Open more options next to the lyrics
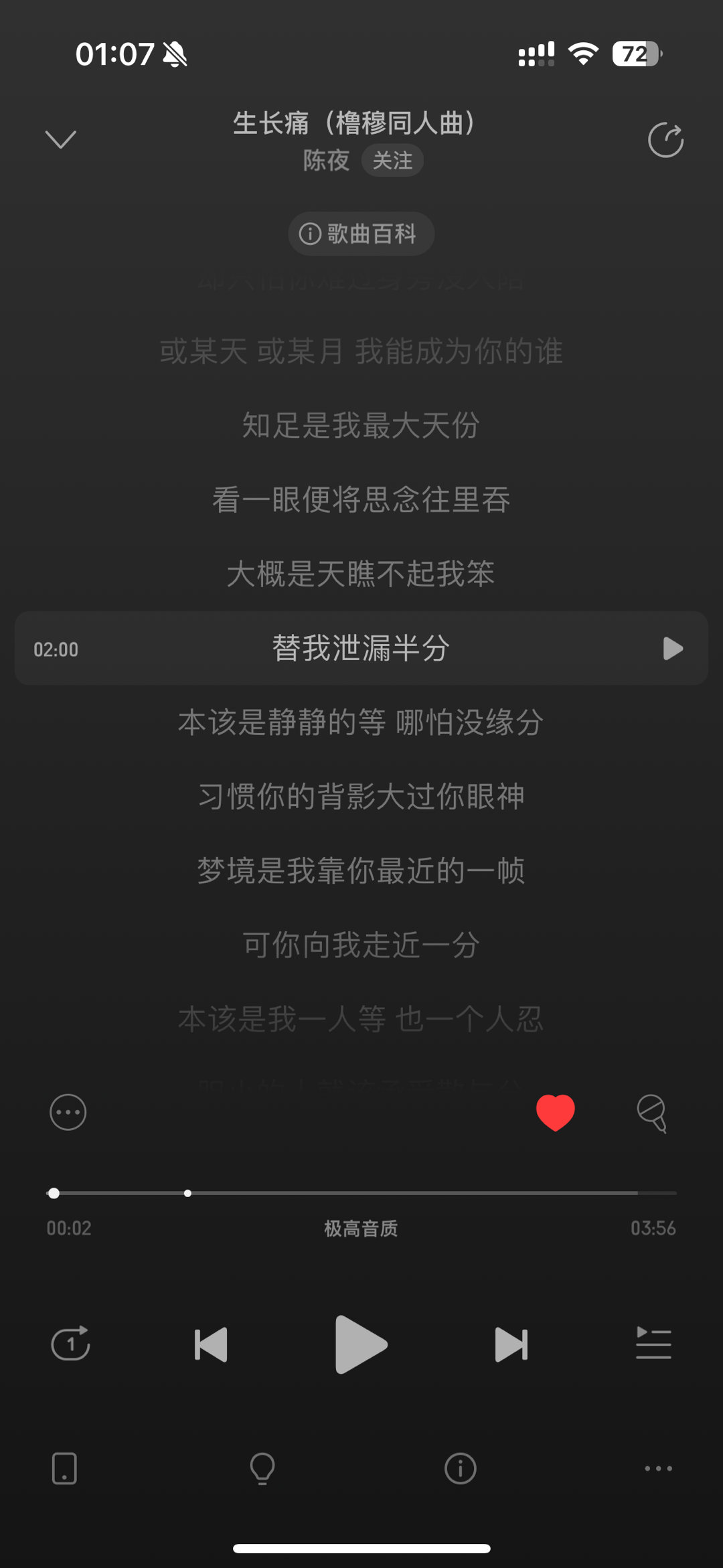The height and width of the screenshot is (1568, 723). [67, 1111]
